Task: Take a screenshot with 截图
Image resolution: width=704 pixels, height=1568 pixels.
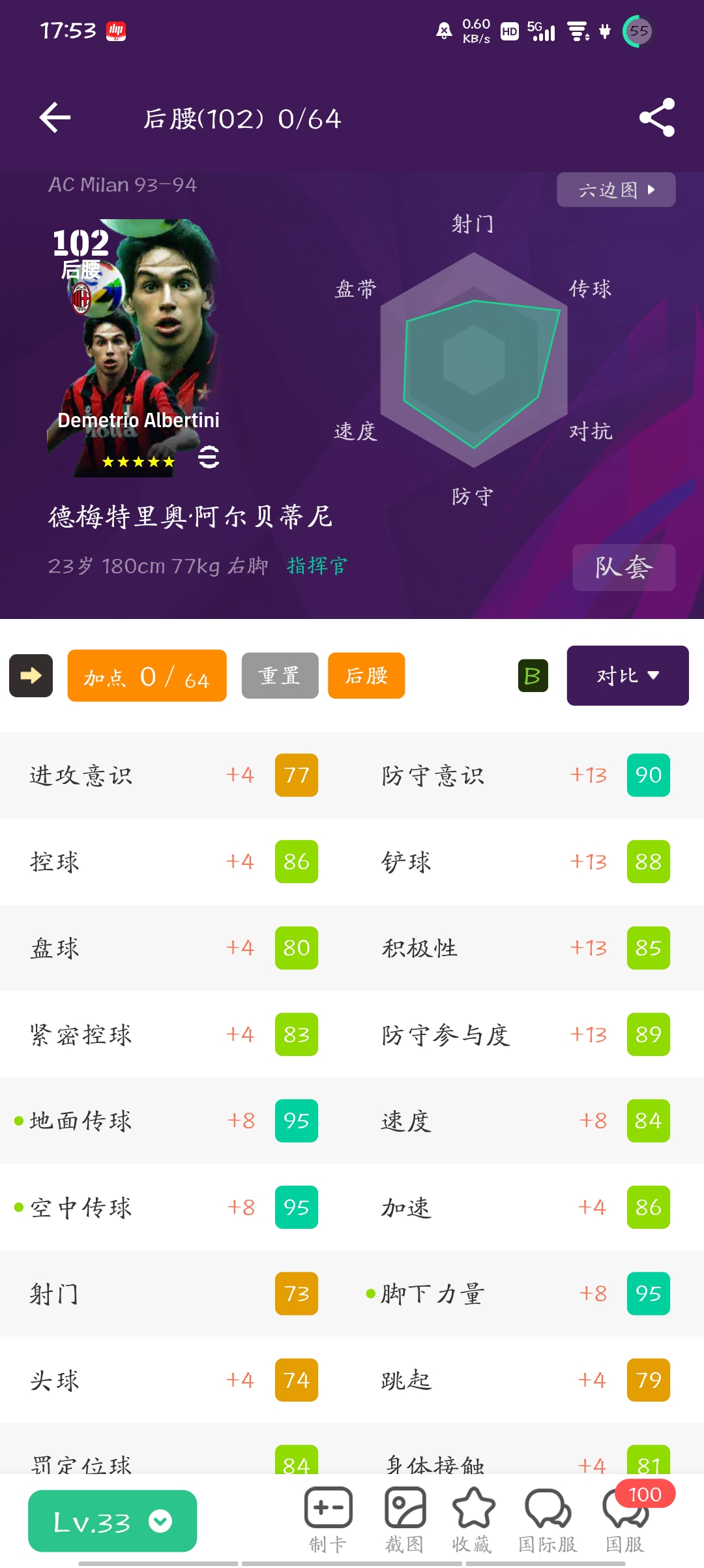Action: click(405, 1520)
